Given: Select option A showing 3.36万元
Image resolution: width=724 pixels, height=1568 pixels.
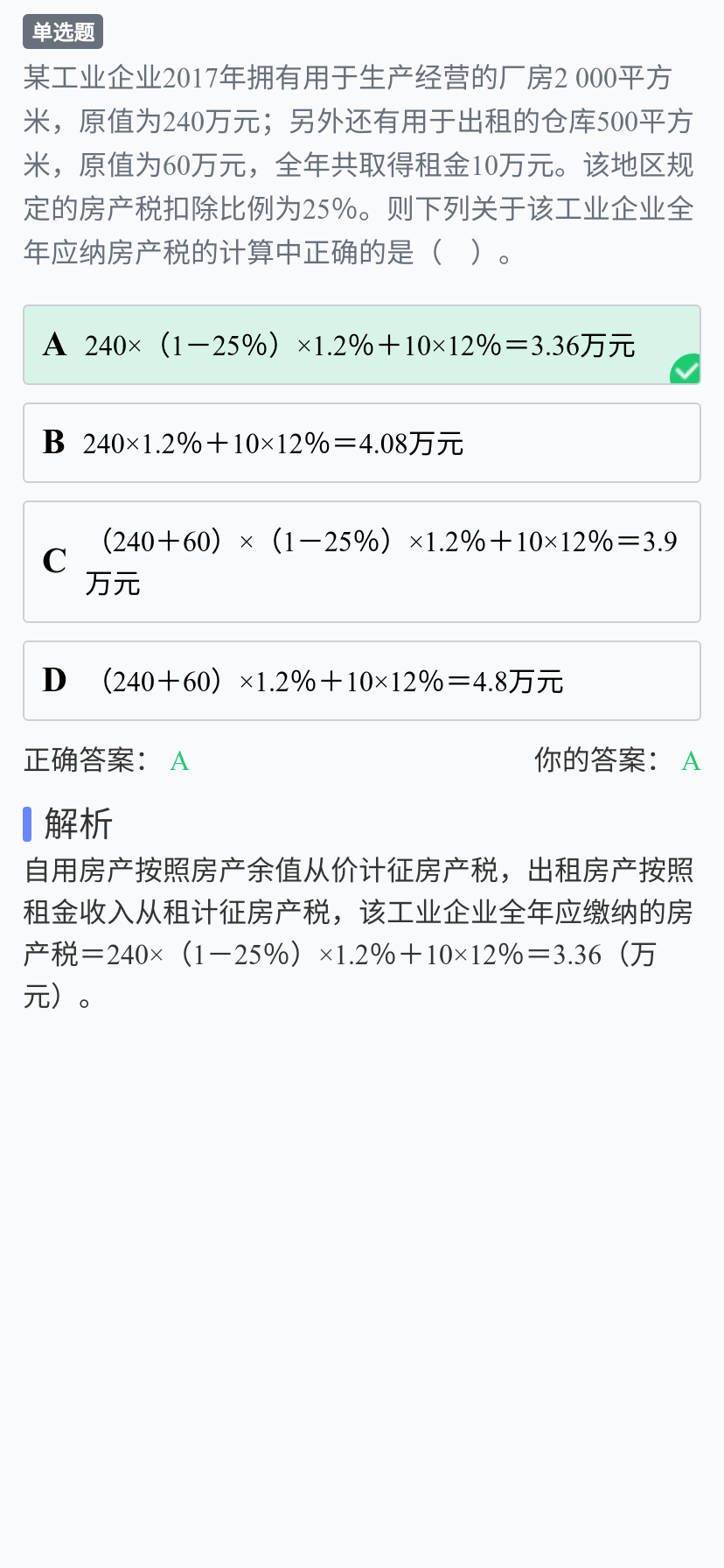Looking at the screenshot, I should click(x=362, y=345).
